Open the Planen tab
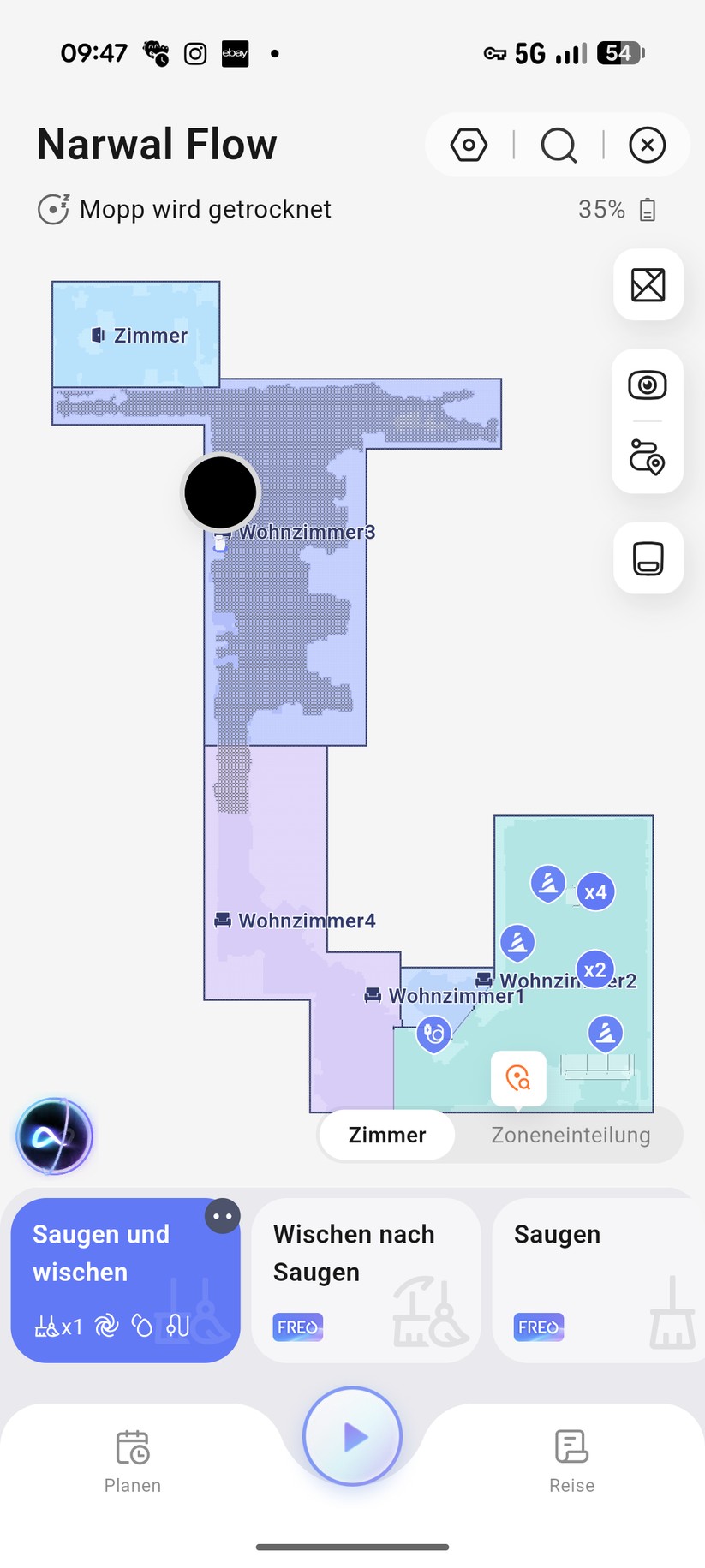Image resolution: width=705 pixels, height=1568 pixels. 133,1461
